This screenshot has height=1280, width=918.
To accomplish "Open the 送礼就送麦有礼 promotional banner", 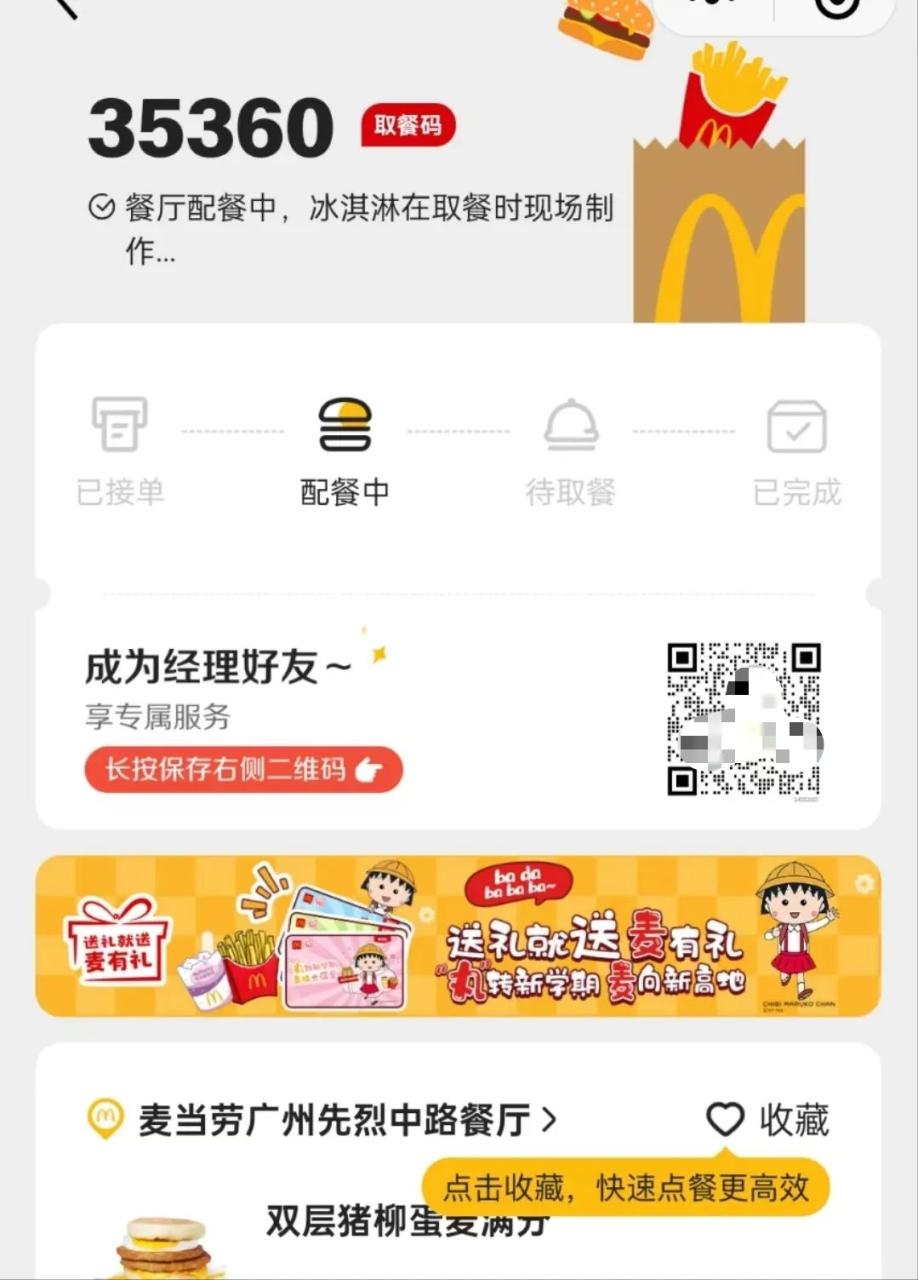I will (x=458, y=936).
